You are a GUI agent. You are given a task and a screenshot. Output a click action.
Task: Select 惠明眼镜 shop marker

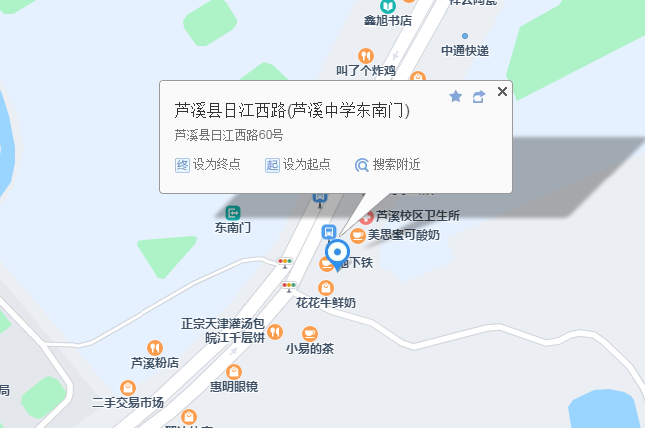tap(233, 372)
